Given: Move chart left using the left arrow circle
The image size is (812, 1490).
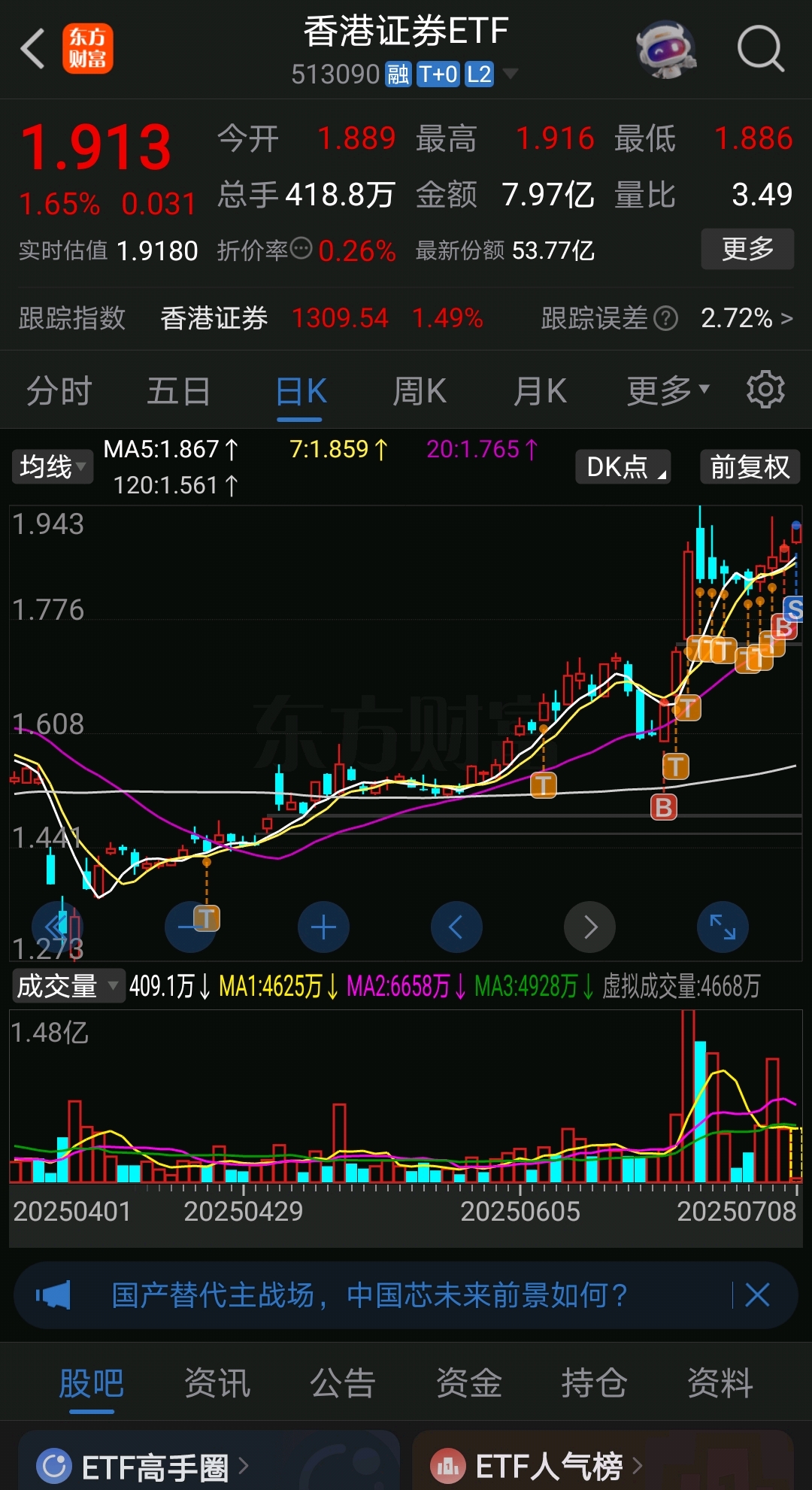Looking at the screenshot, I should 456,927.
